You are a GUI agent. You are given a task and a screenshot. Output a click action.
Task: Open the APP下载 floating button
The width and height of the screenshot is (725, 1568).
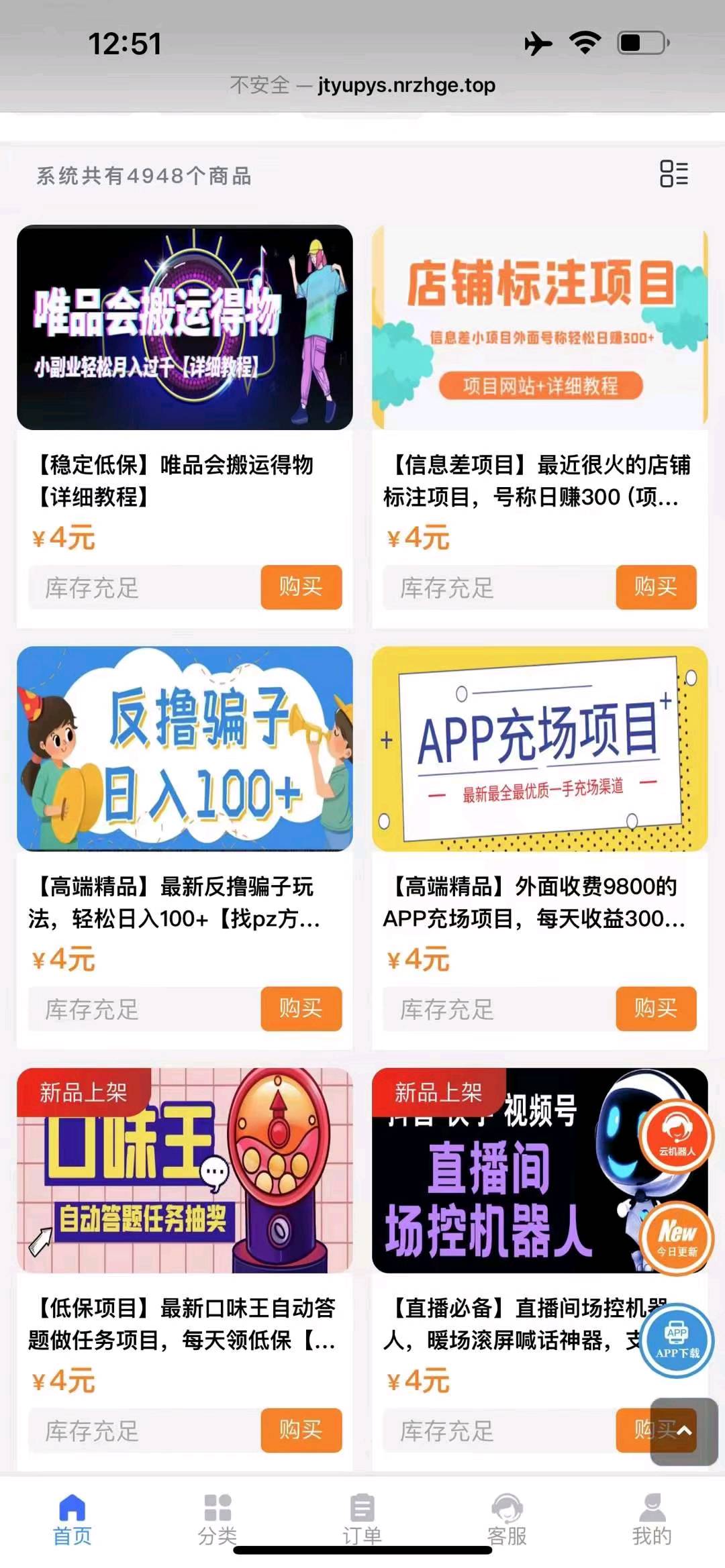pyautogui.click(x=677, y=1340)
